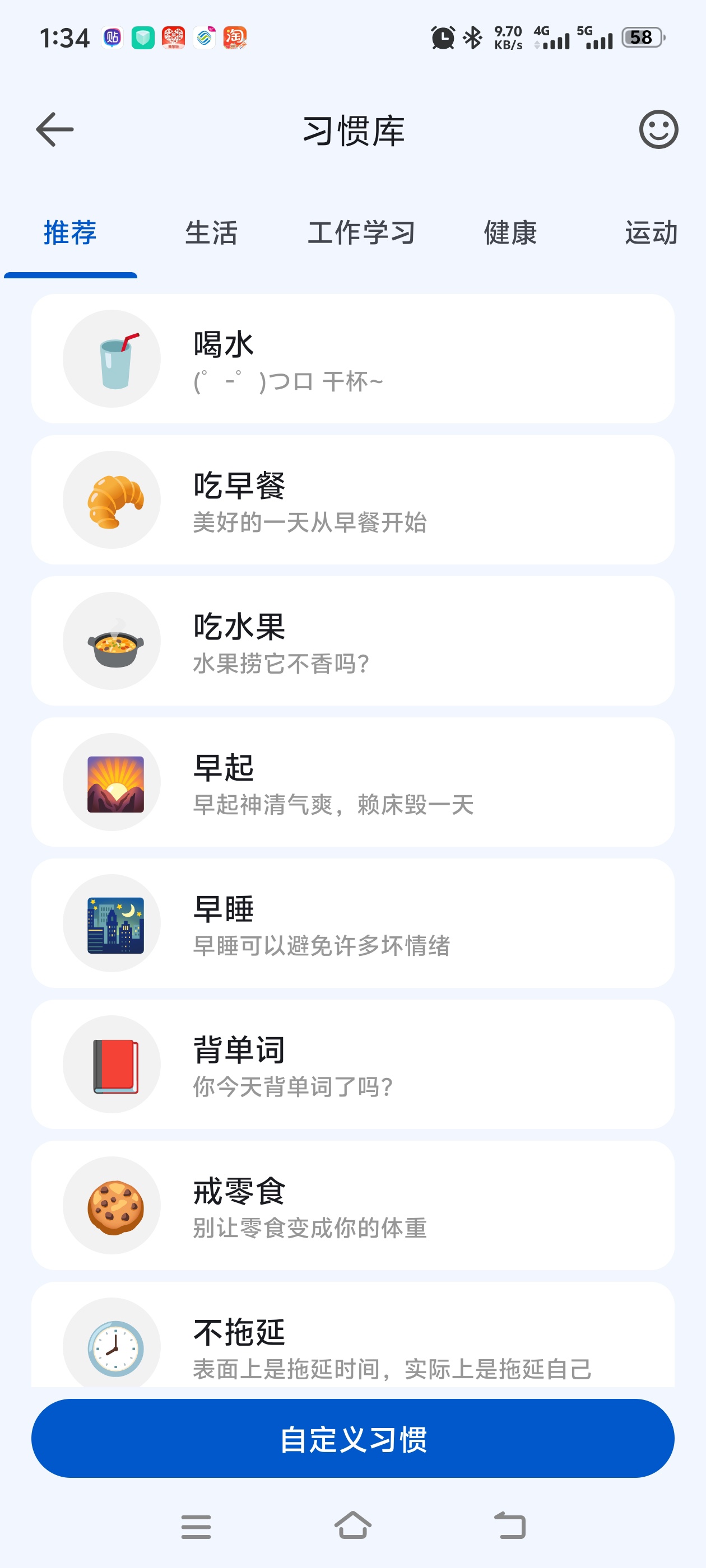Tap the 早睡 habit row

tap(352, 923)
